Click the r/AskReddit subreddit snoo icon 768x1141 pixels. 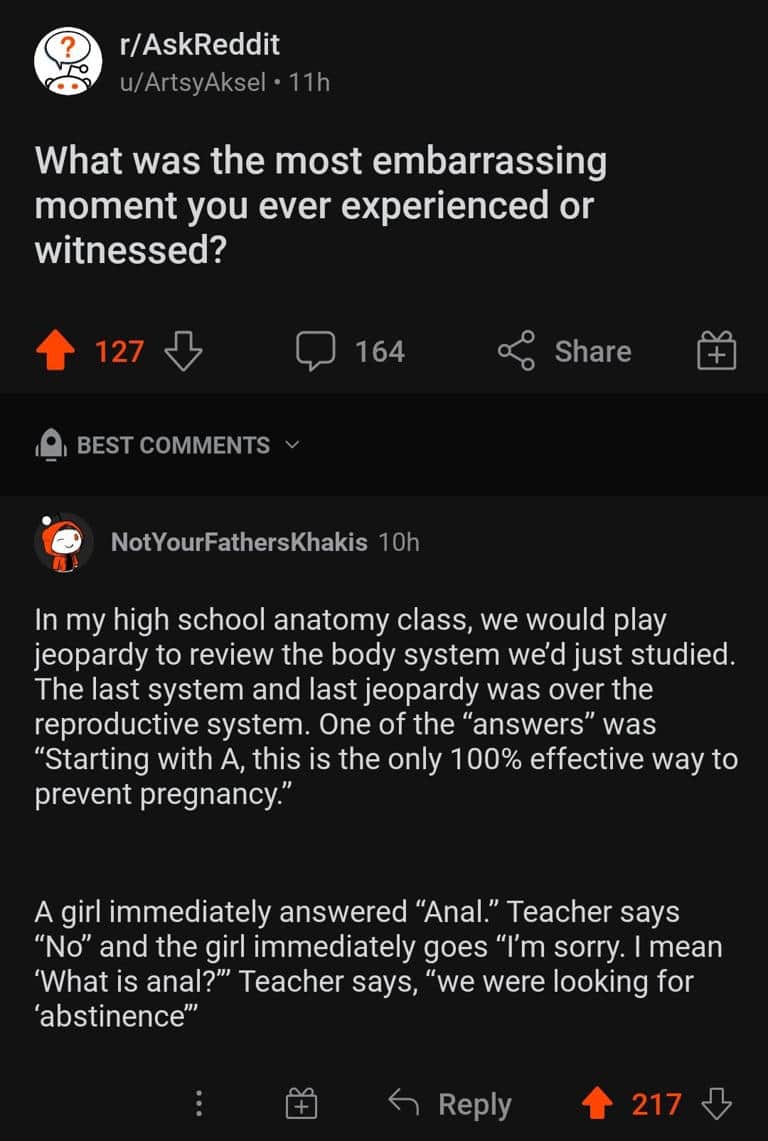click(63, 60)
